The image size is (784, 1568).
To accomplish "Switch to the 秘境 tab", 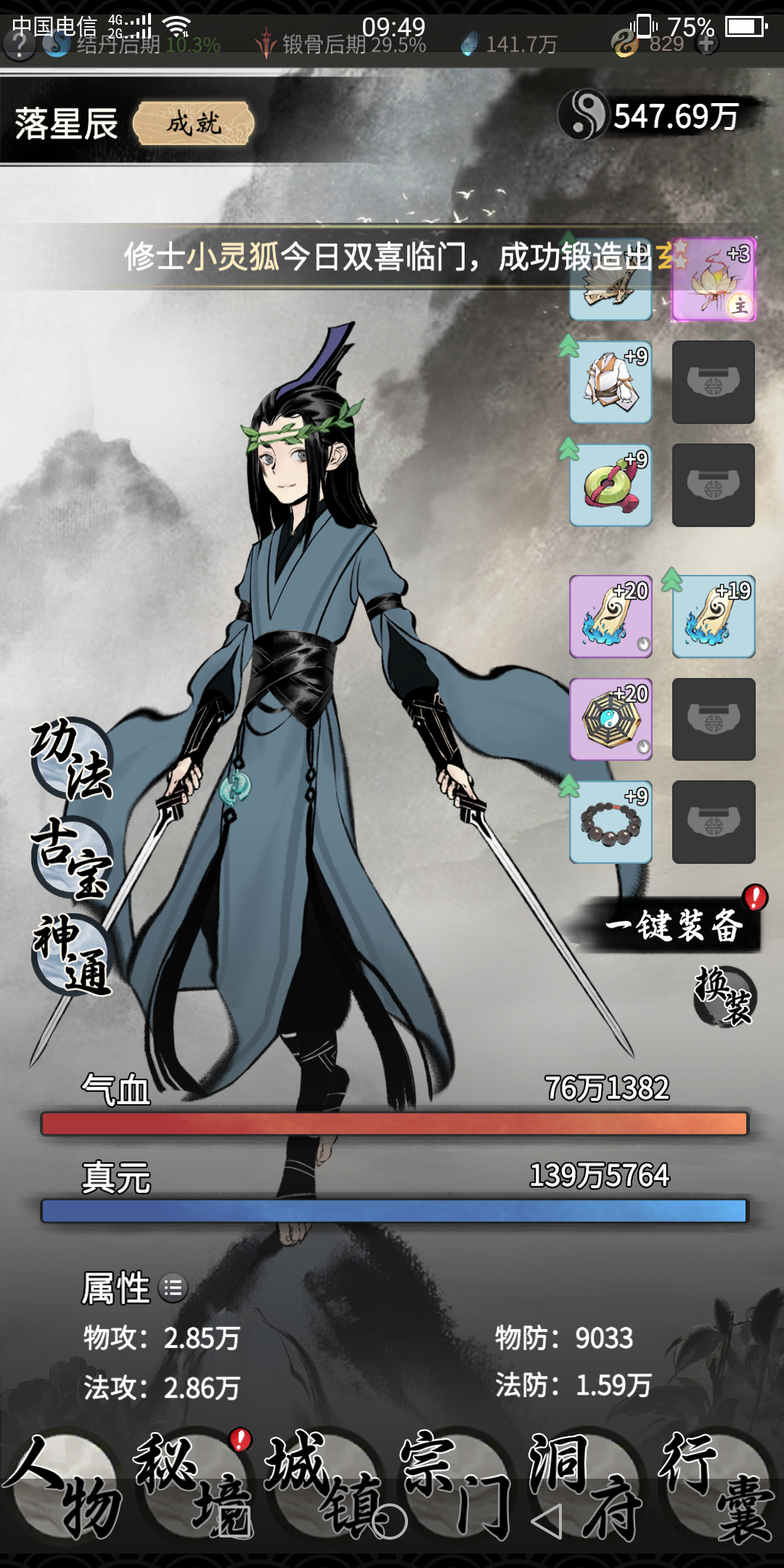I will (193, 1485).
